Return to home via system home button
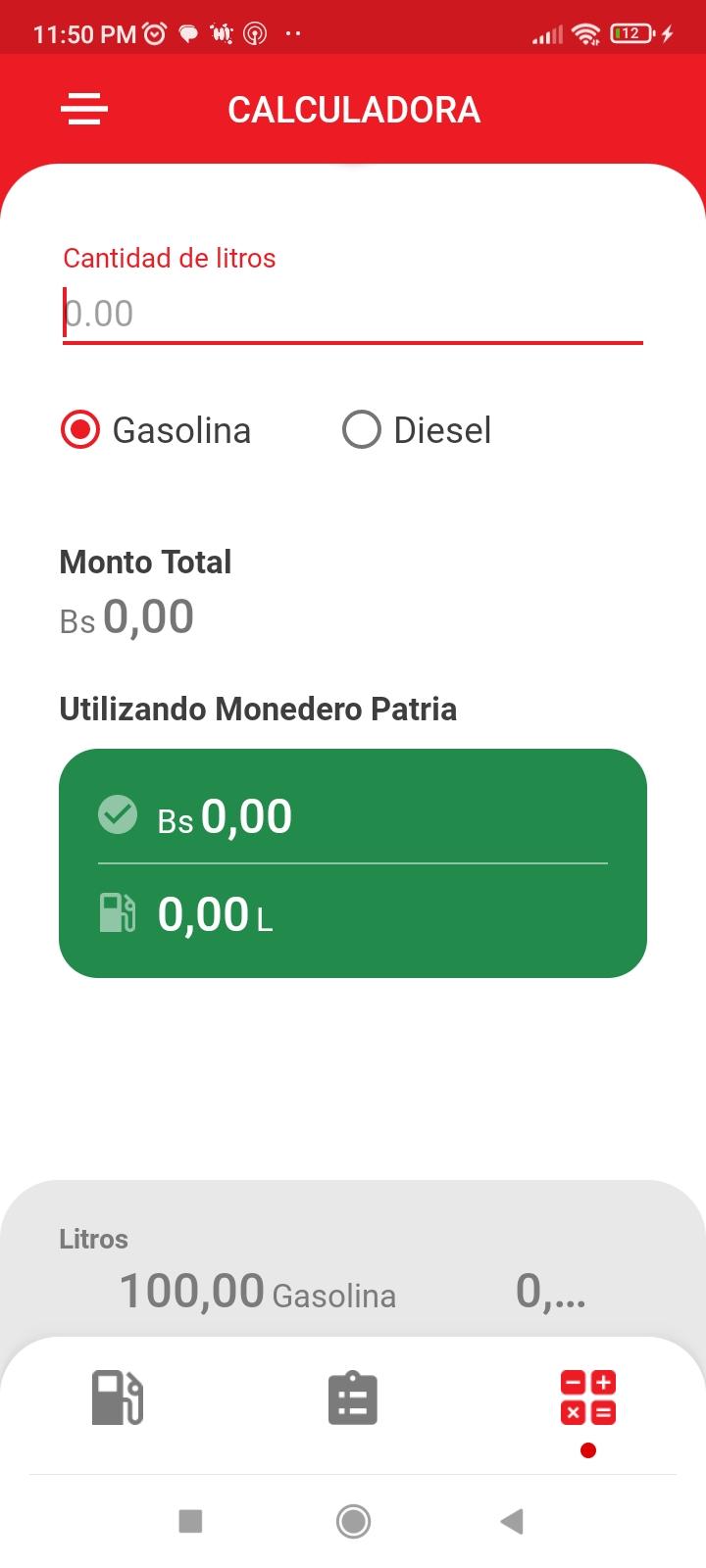 [353, 1521]
